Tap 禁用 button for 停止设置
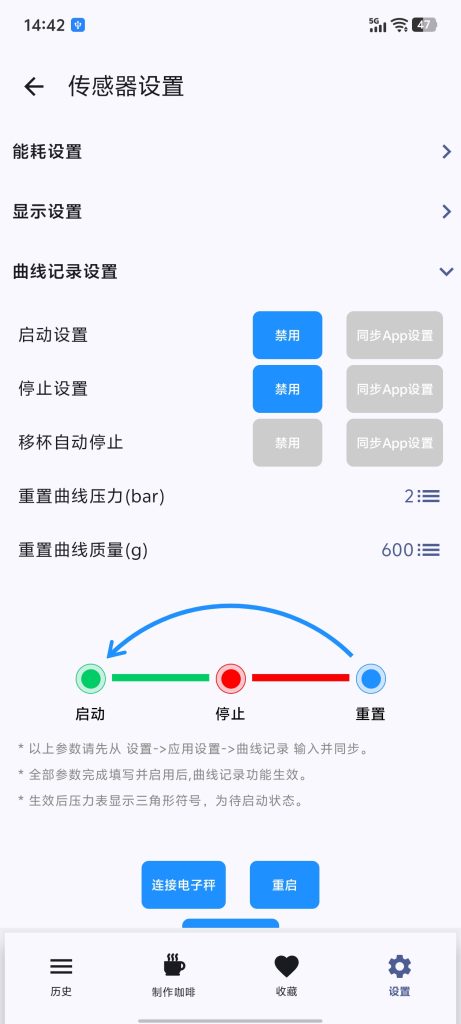 287,389
